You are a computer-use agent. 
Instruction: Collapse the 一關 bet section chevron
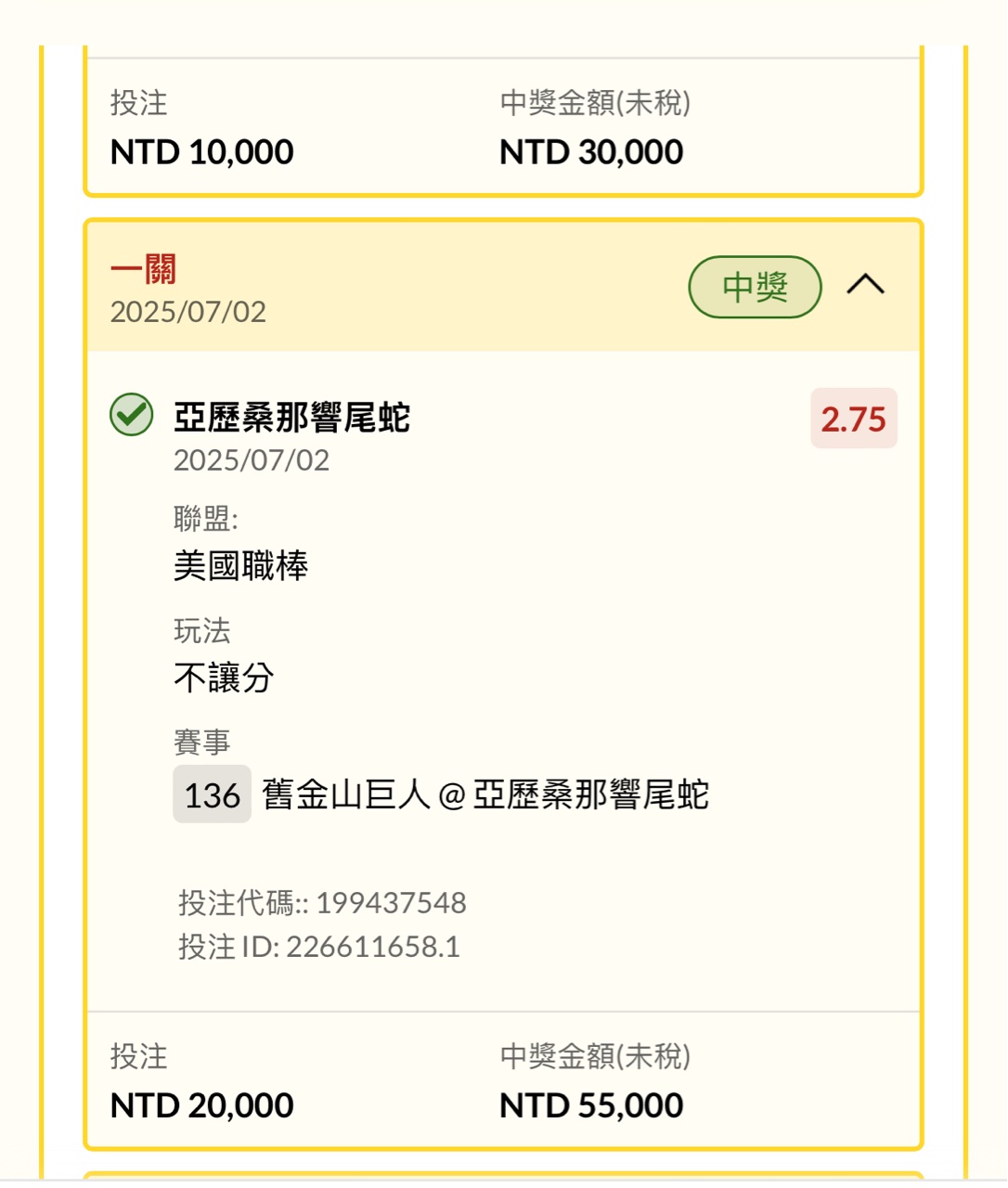(865, 285)
